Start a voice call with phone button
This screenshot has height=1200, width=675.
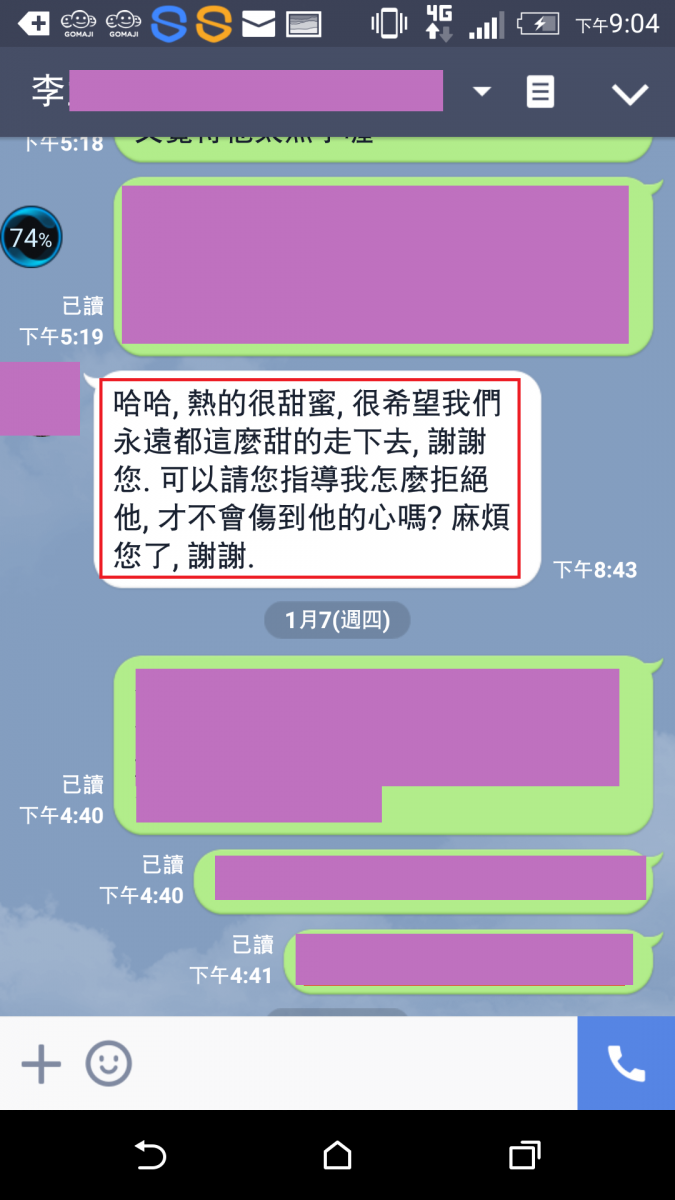tap(626, 1064)
